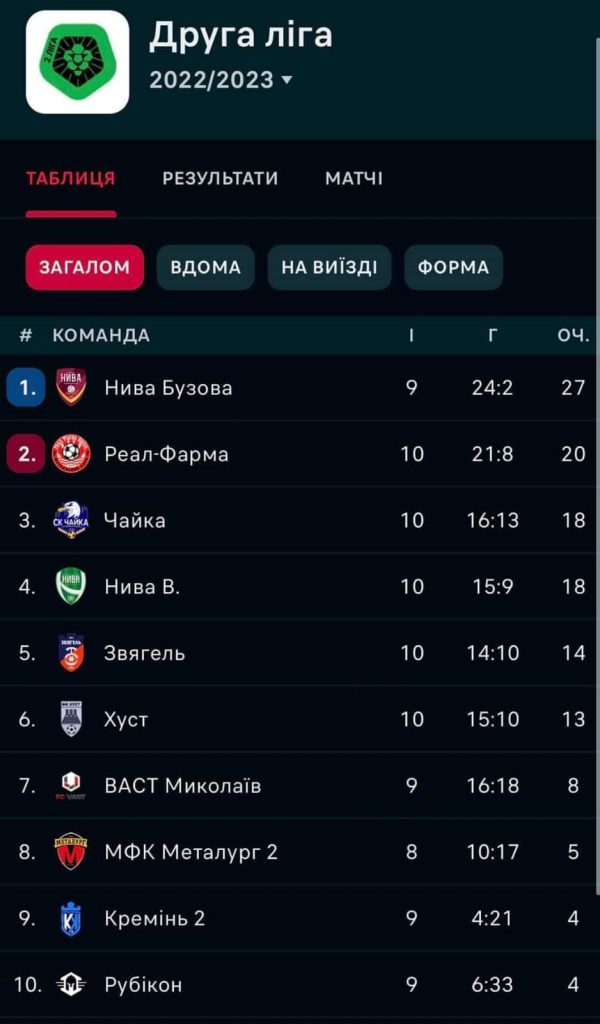Open the 2022/2023 season dropdown
This screenshot has width=600, height=1024.
pyautogui.click(x=221, y=80)
